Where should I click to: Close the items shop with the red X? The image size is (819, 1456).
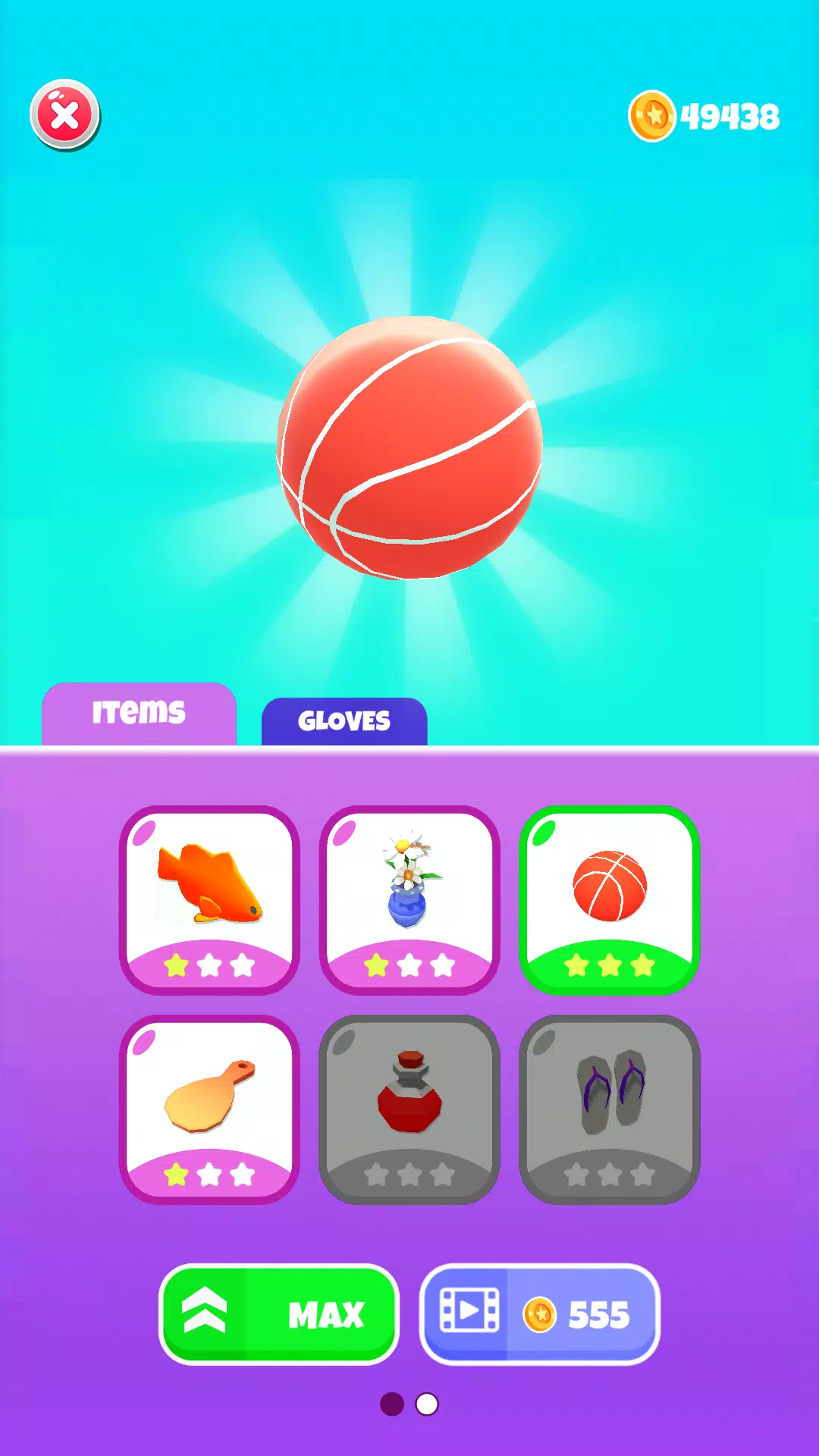[x=64, y=115]
